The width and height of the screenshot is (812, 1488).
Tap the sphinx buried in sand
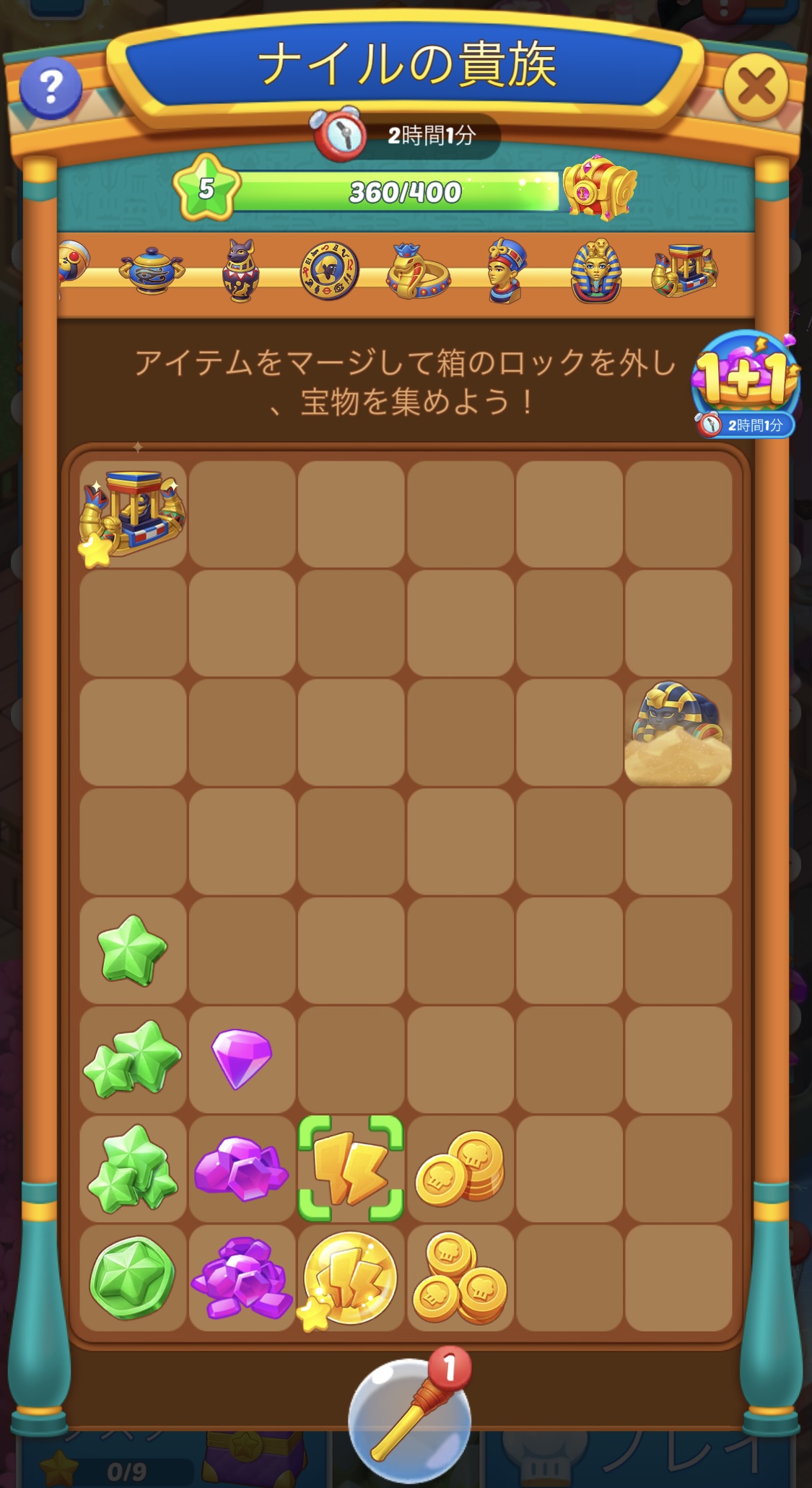[x=678, y=733]
